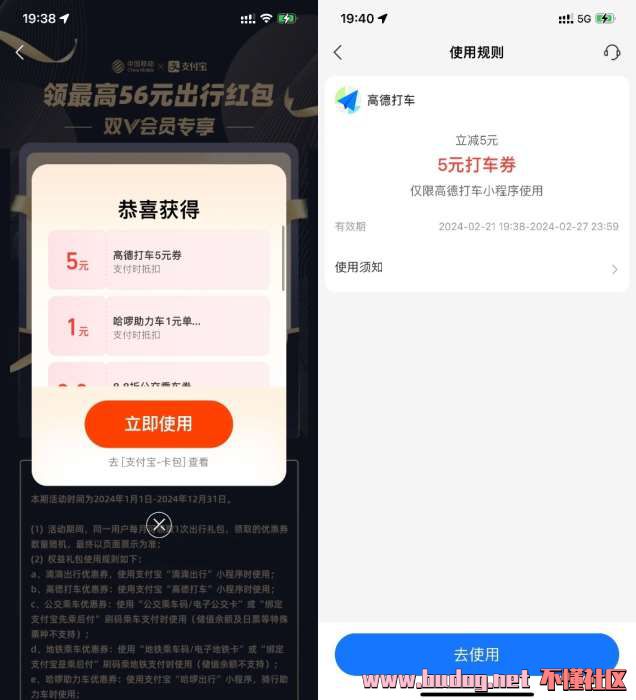Open the 哈啰助力车1元 coupon
The image size is (636, 700).
point(158,326)
